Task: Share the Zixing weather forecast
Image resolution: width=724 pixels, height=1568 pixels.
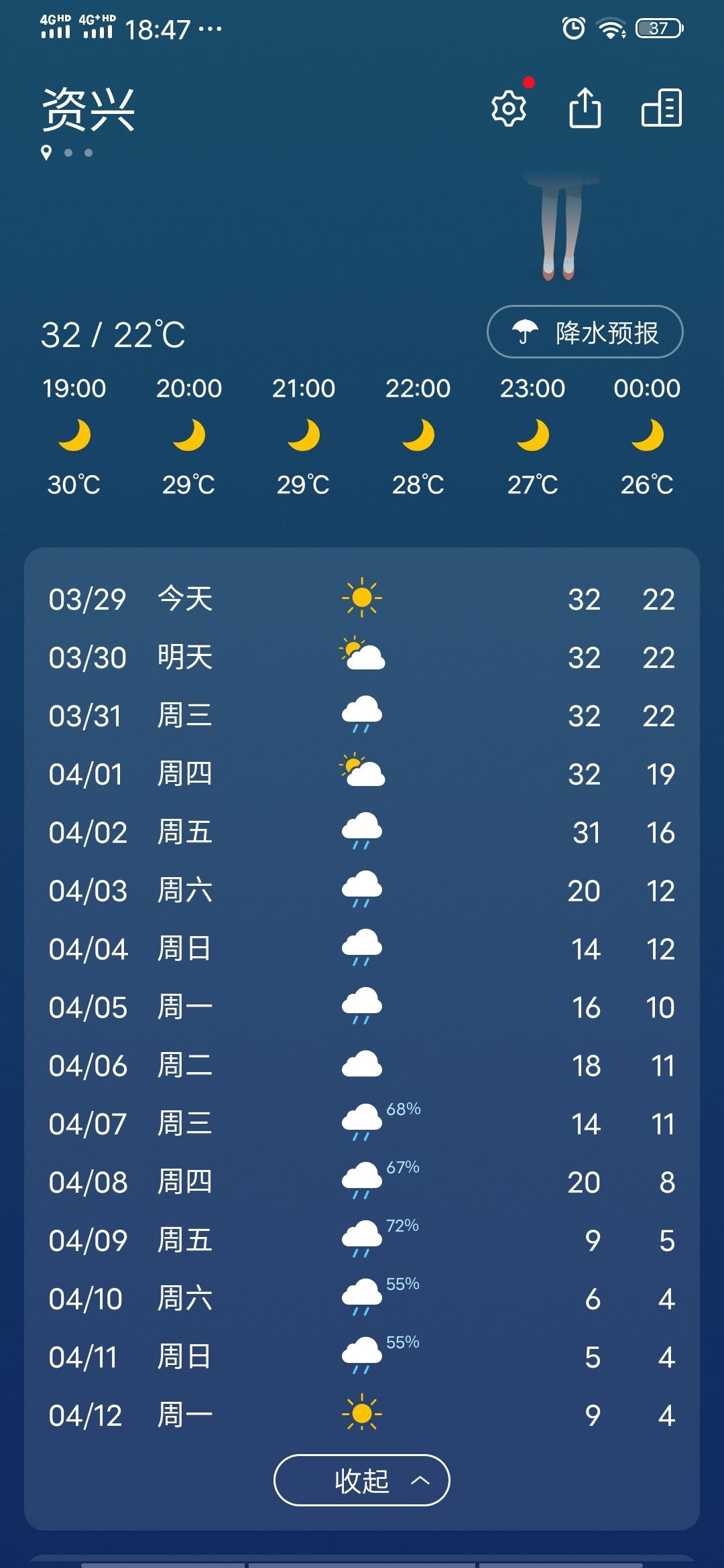Action: (x=585, y=108)
